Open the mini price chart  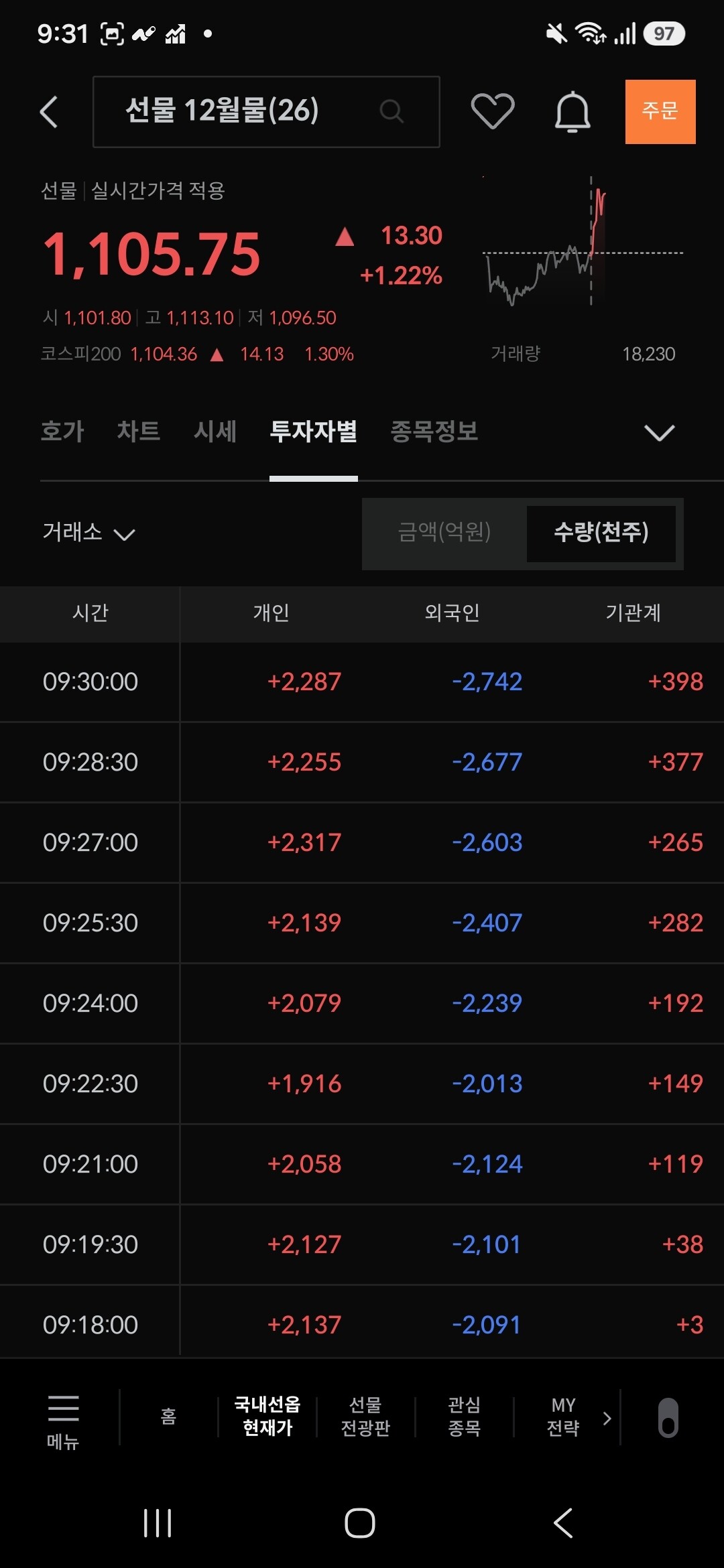pyautogui.click(x=583, y=241)
